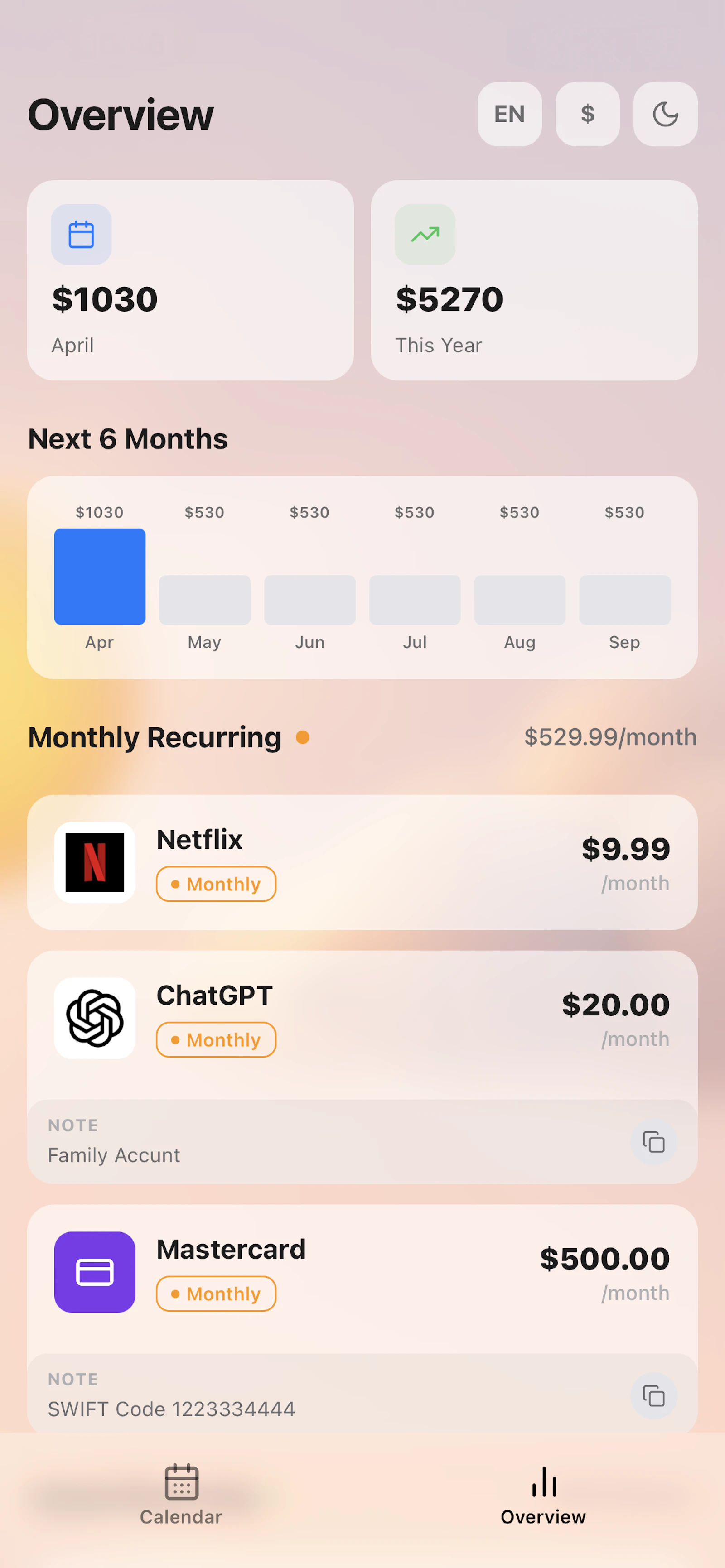
Task: Select the Overview tab
Action: [x=544, y=1494]
